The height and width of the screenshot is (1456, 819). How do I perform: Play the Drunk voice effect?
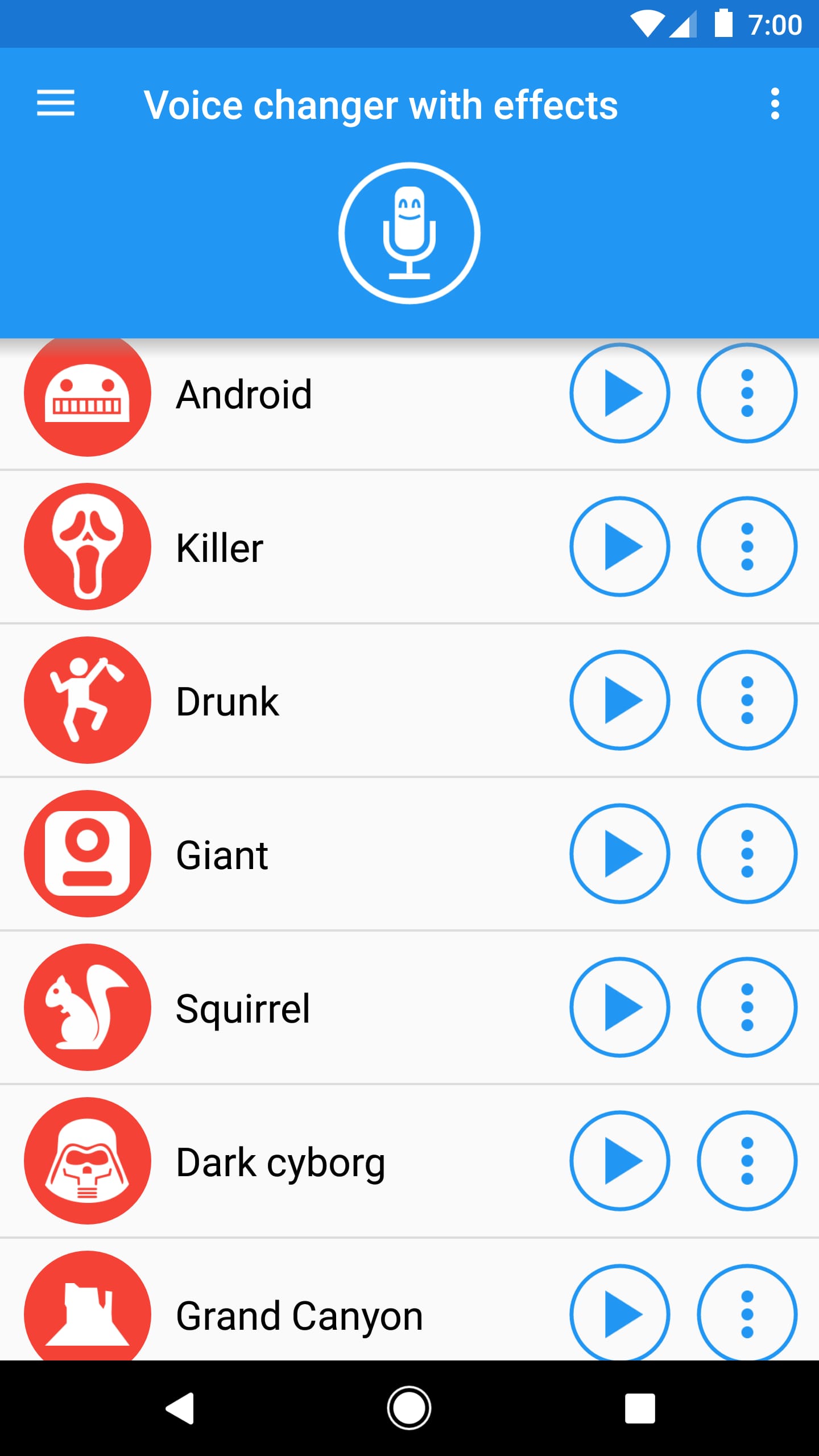coord(619,700)
